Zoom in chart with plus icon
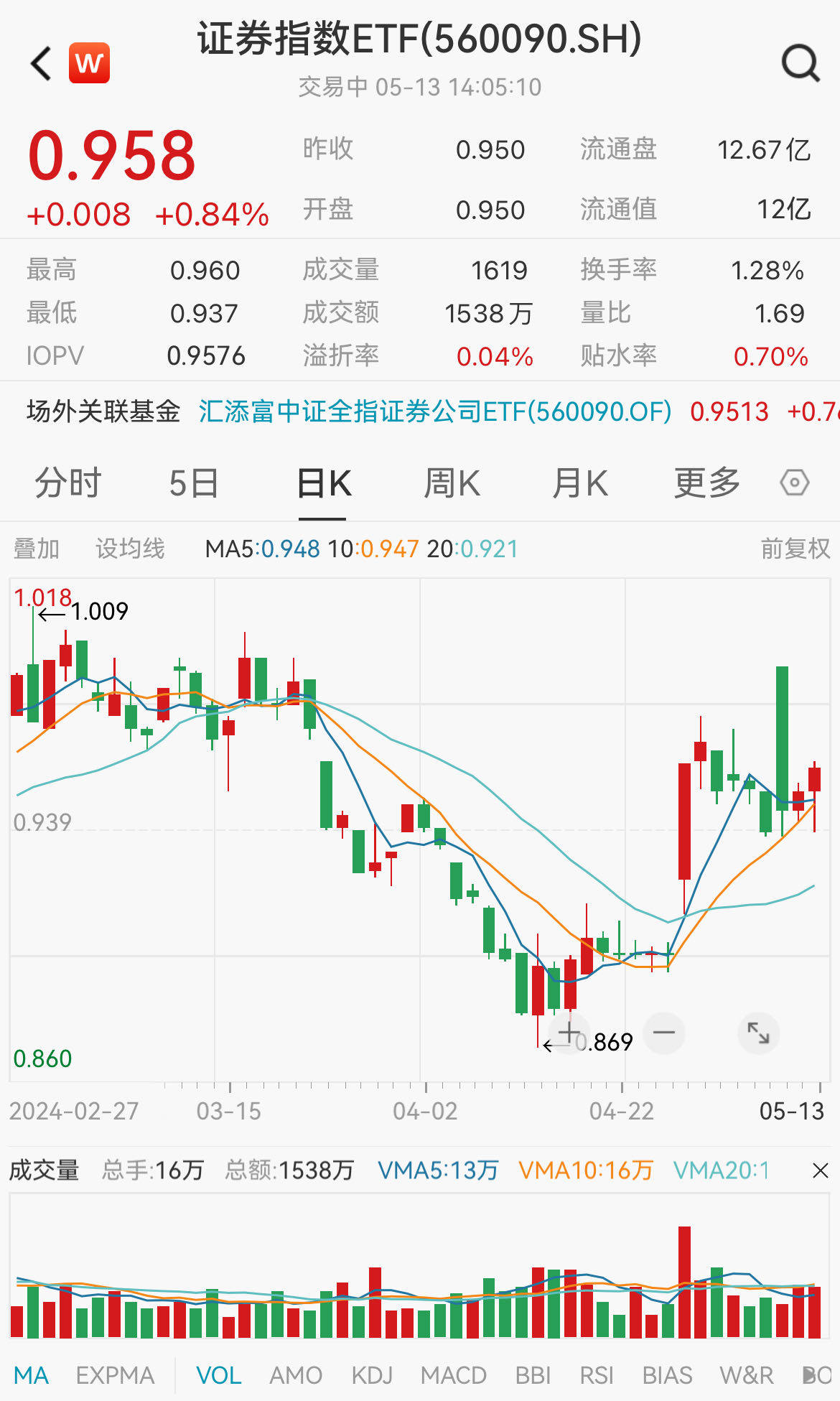840x1401 pixels. (x=568, y=1032)
